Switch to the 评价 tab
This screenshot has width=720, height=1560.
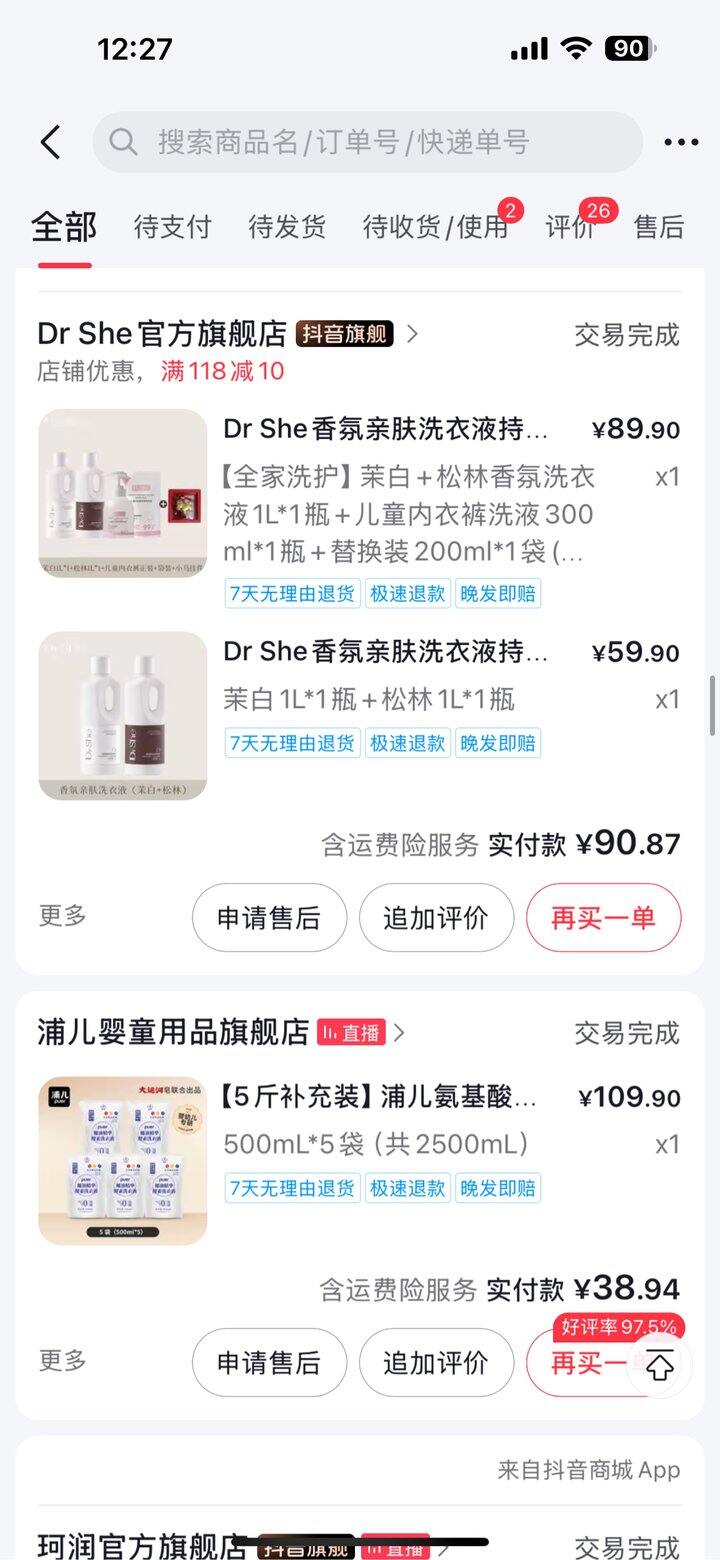(x=571, y=227)
